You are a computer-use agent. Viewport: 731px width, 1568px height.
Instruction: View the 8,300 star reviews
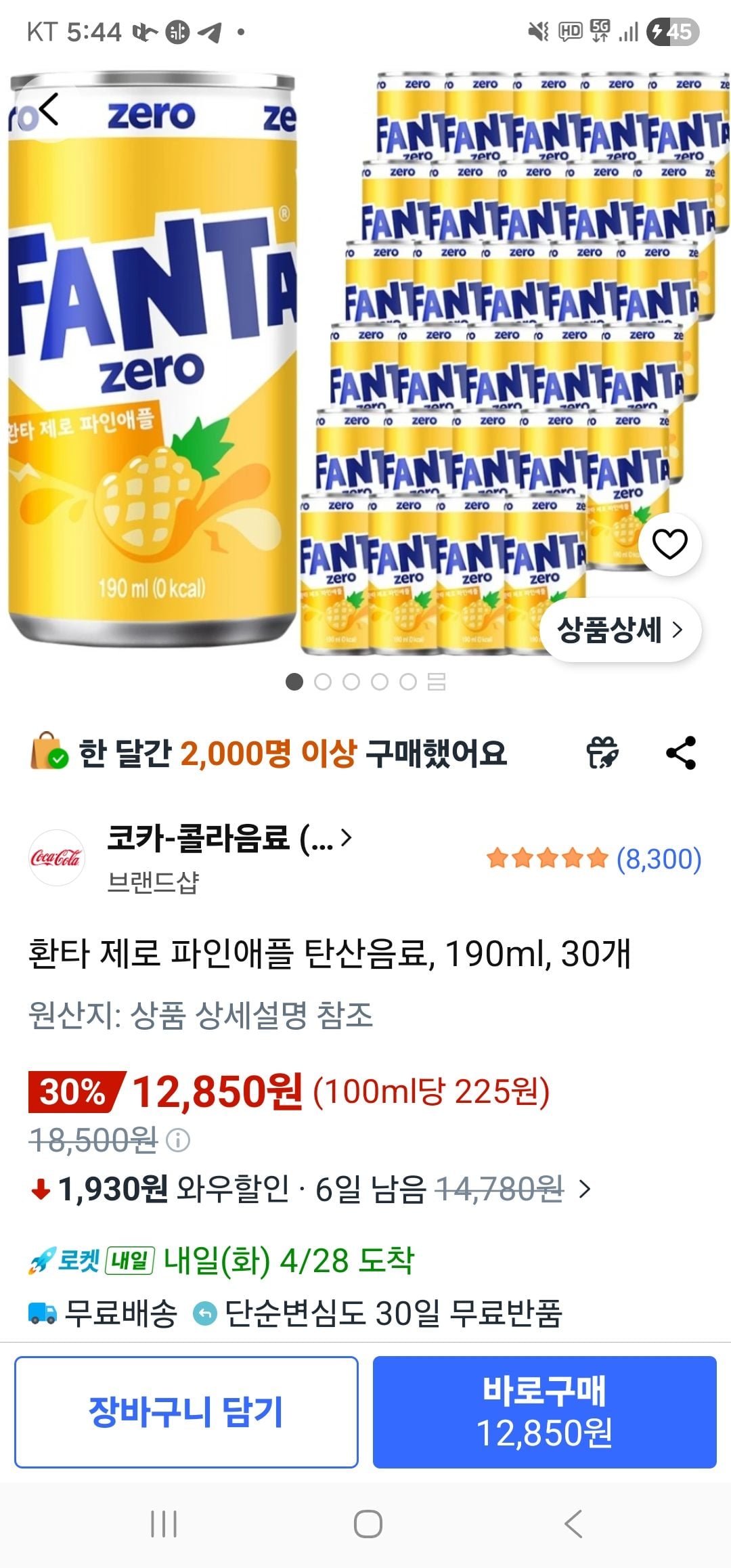pos(594,858)
